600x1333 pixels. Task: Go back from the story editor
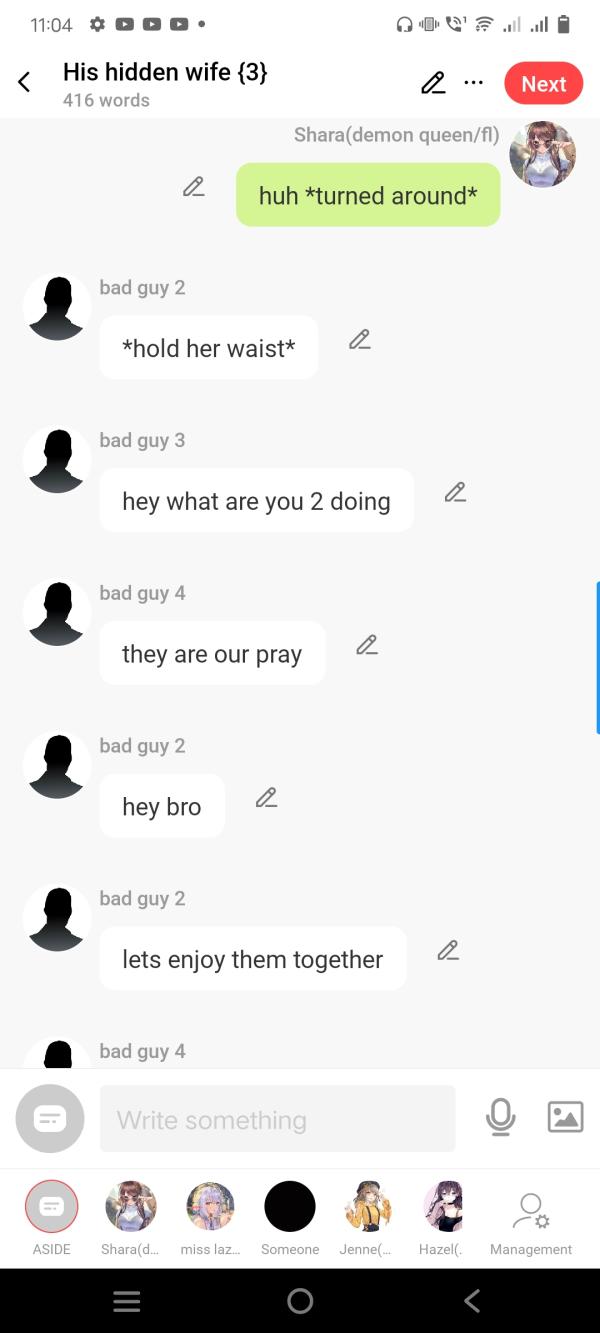tap(24, 83)
